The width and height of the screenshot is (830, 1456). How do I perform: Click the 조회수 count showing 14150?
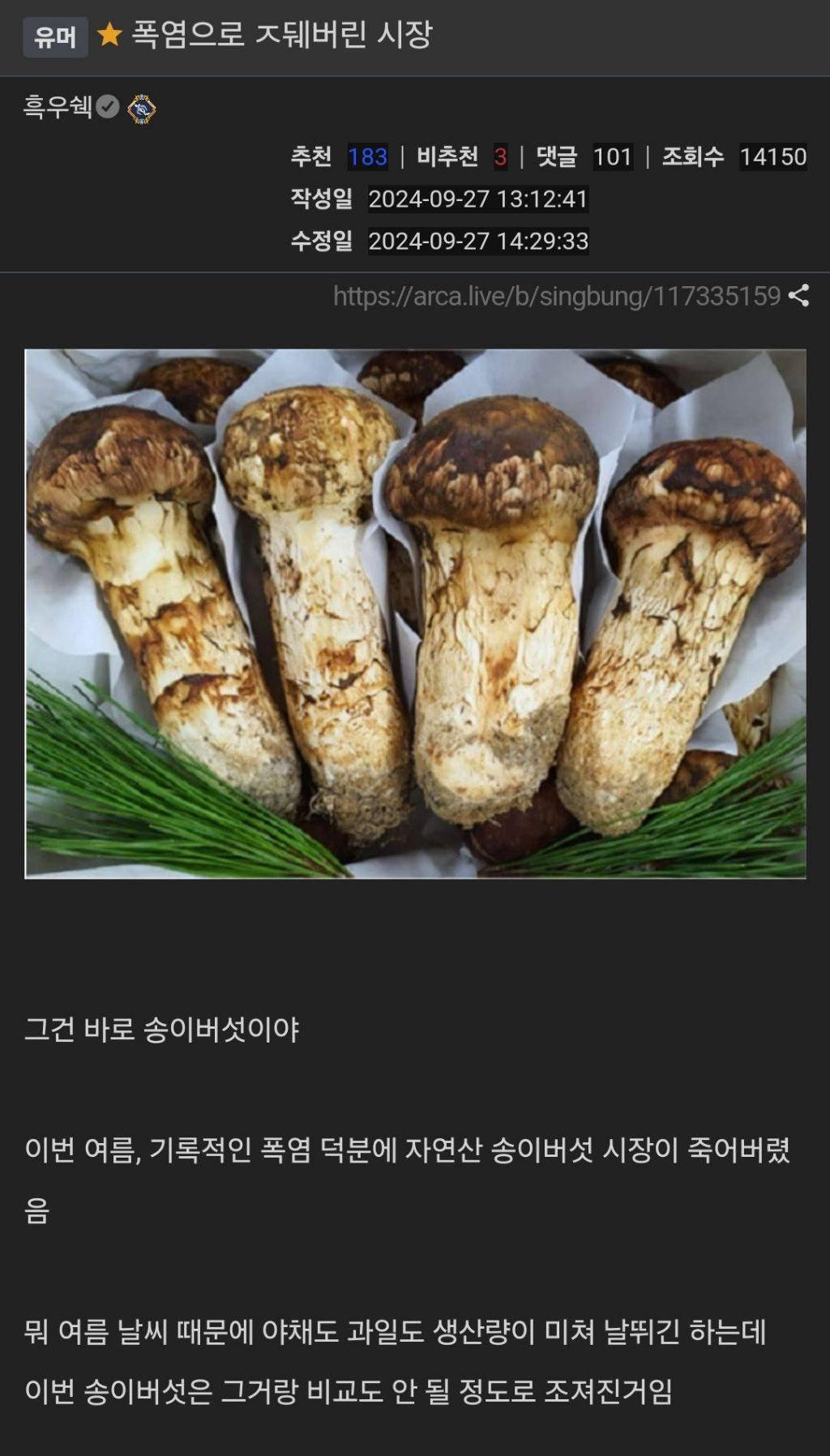pyautogui.click(x=772, y=156)
